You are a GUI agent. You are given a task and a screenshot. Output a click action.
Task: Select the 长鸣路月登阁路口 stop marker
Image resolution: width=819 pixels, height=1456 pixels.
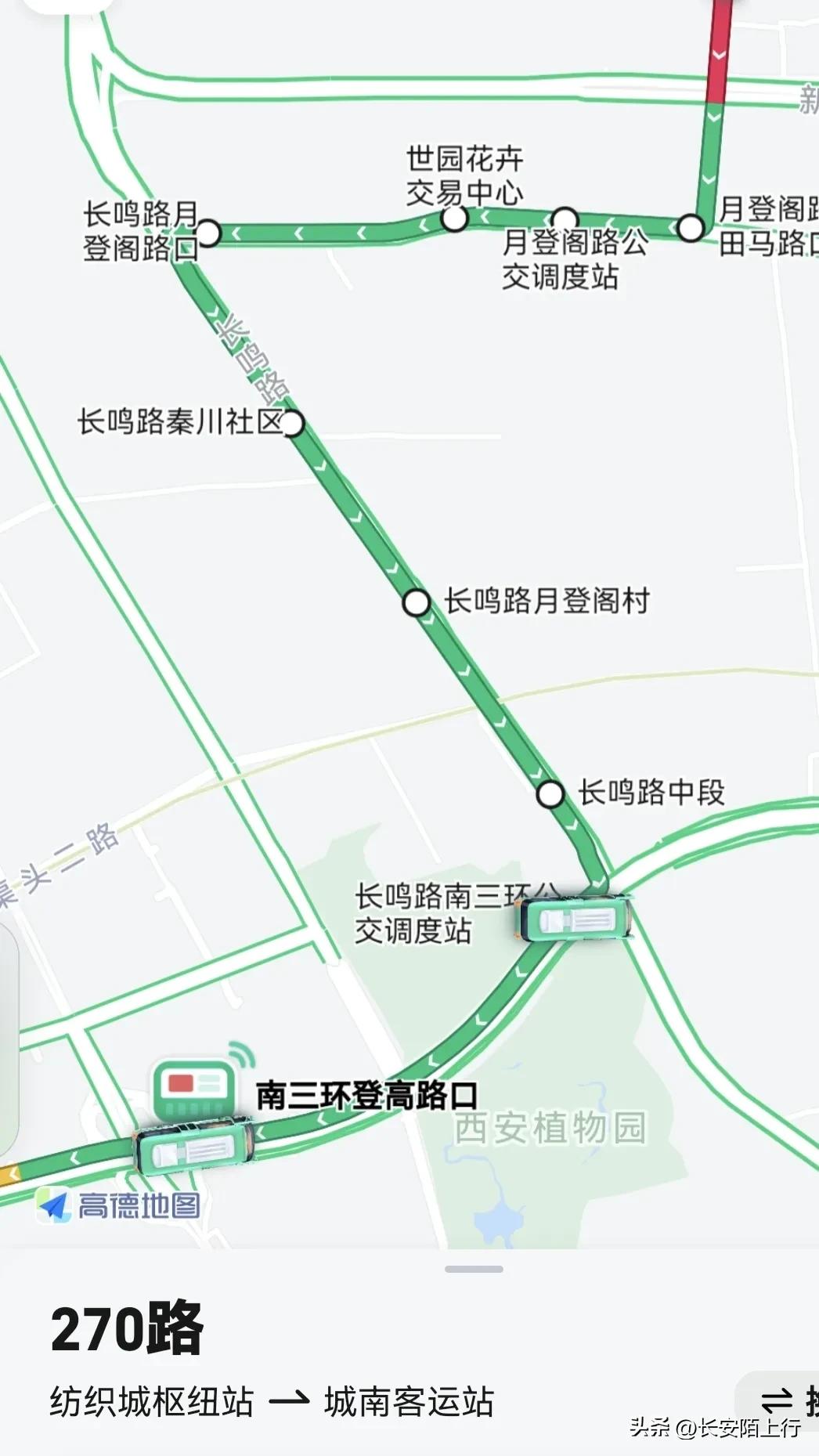pyautogui.click(x=207, y=233)
